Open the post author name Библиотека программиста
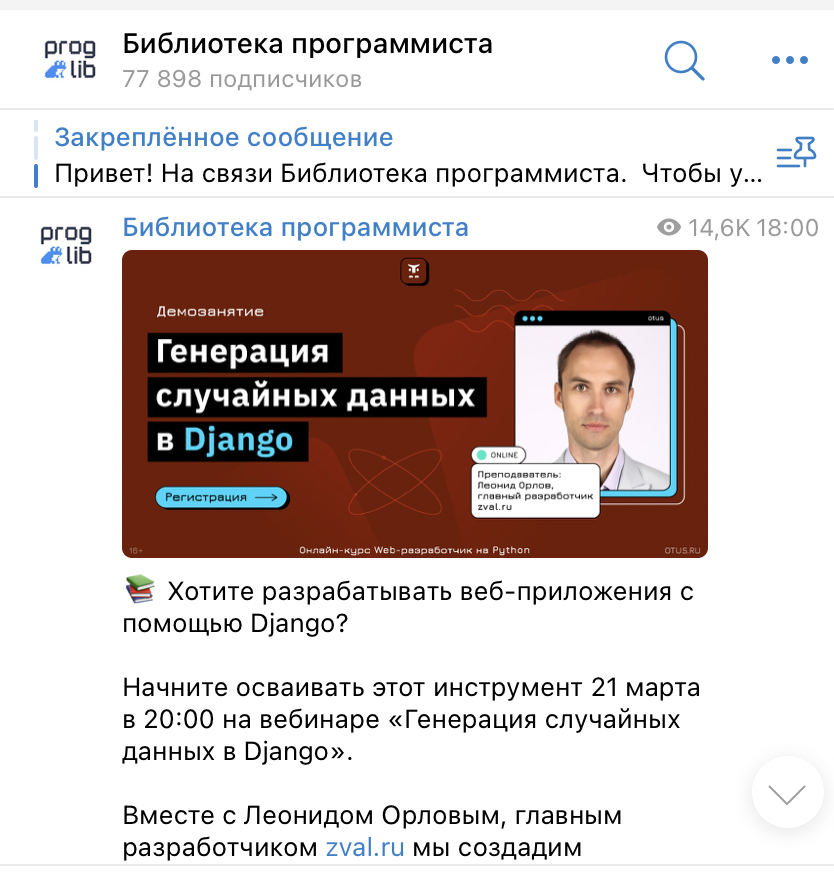The image size is (834, 894). click(x=295, y=228)
